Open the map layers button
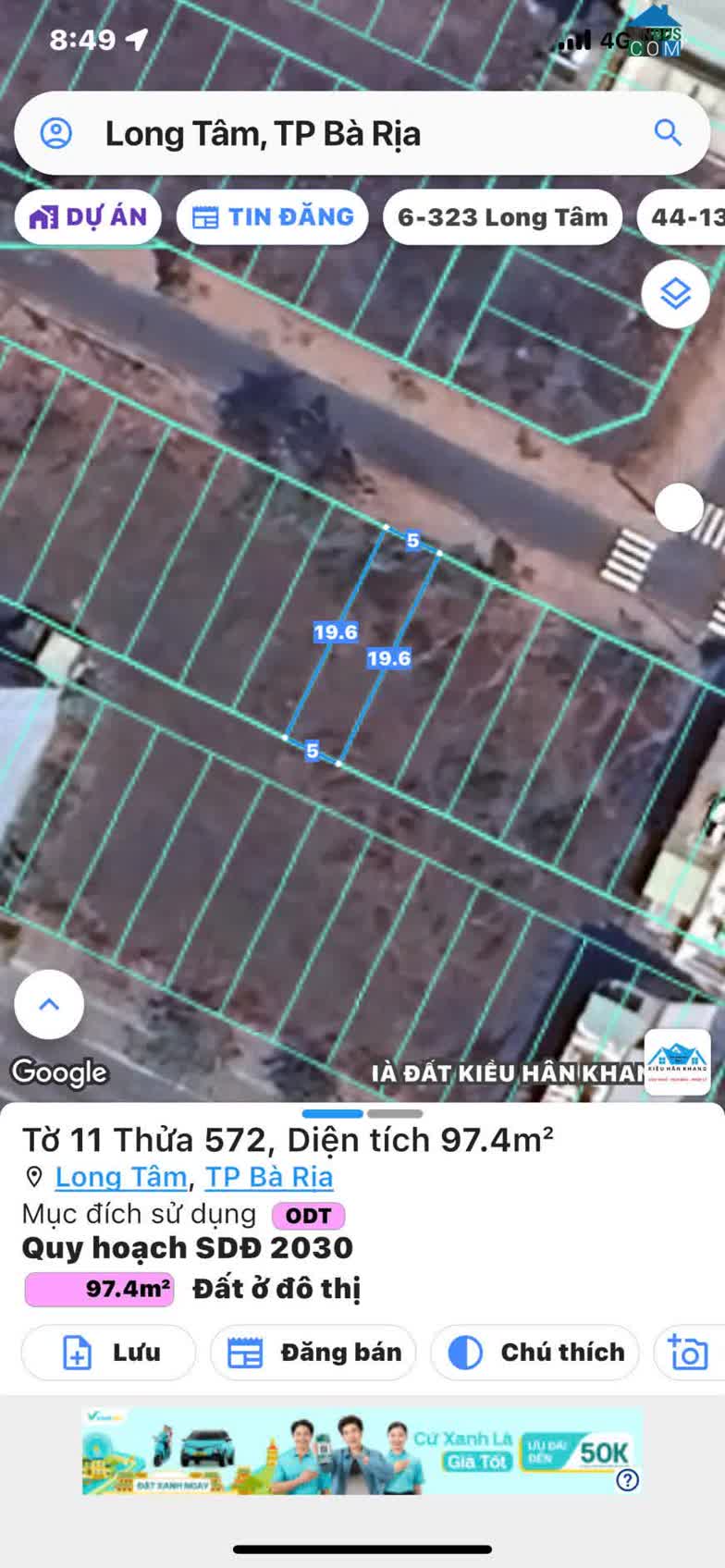Screen dimensions: 725x1568 [x=675, y=294]
